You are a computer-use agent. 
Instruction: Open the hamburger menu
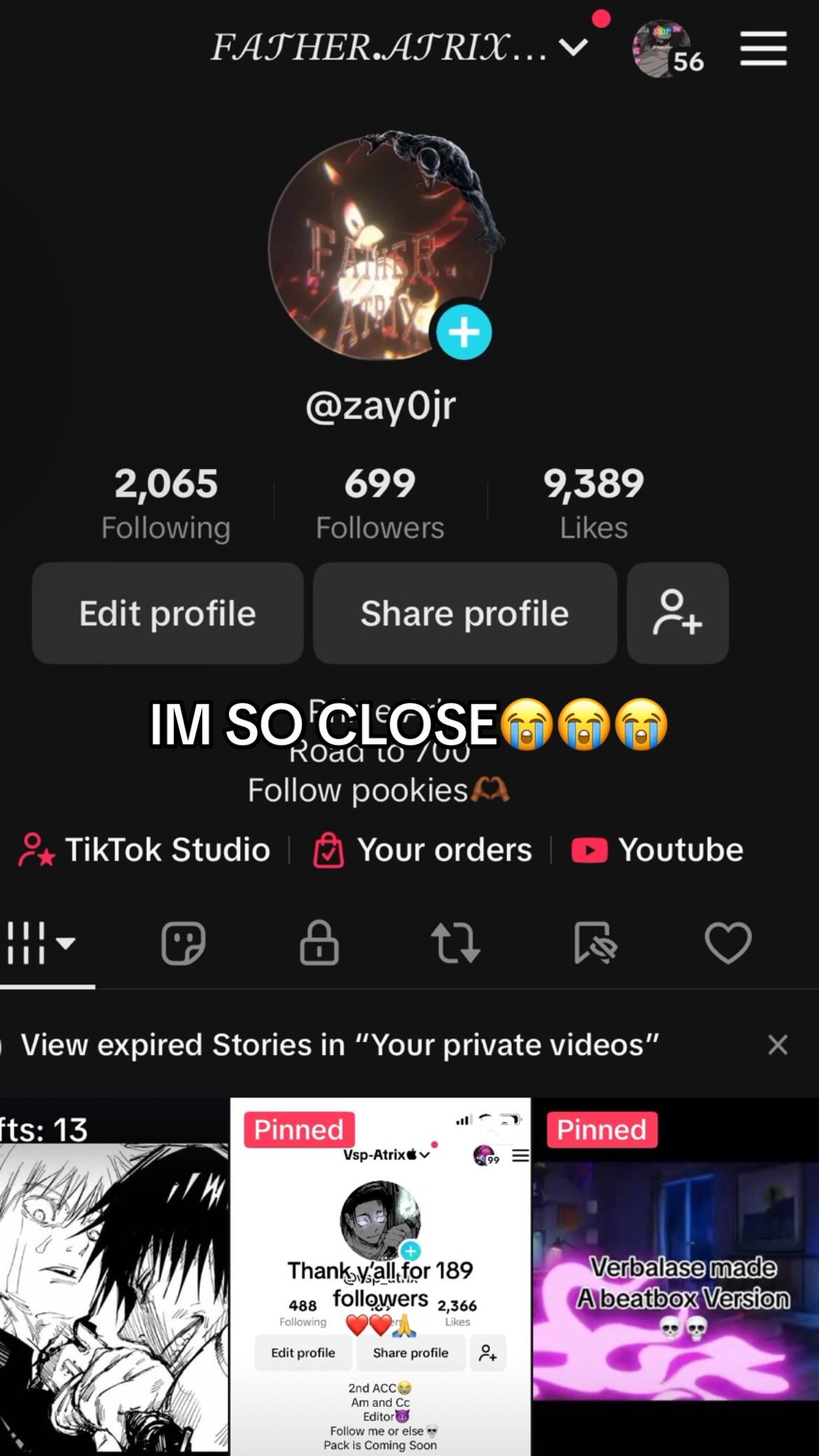pos(763,49)
